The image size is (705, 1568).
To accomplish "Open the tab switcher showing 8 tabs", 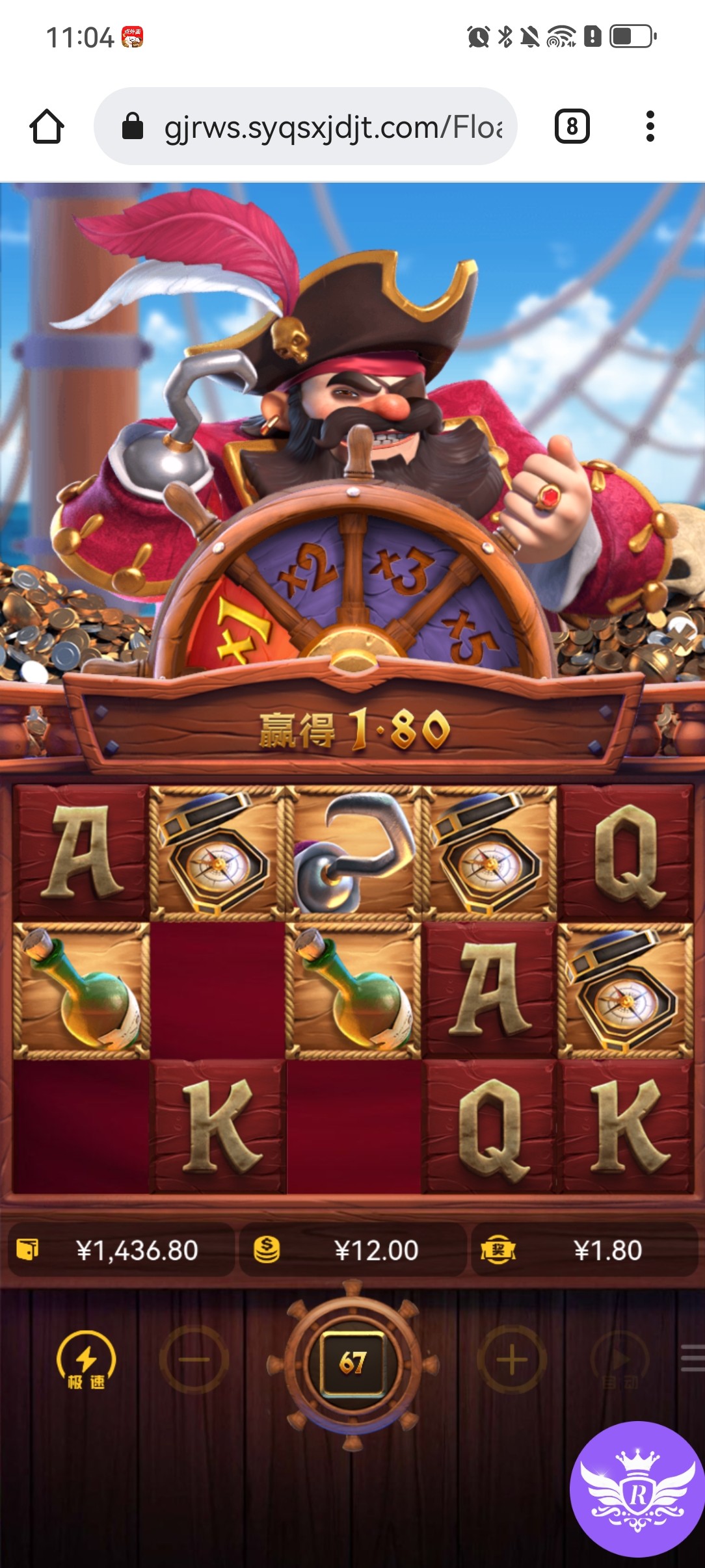I will (572, 127).
